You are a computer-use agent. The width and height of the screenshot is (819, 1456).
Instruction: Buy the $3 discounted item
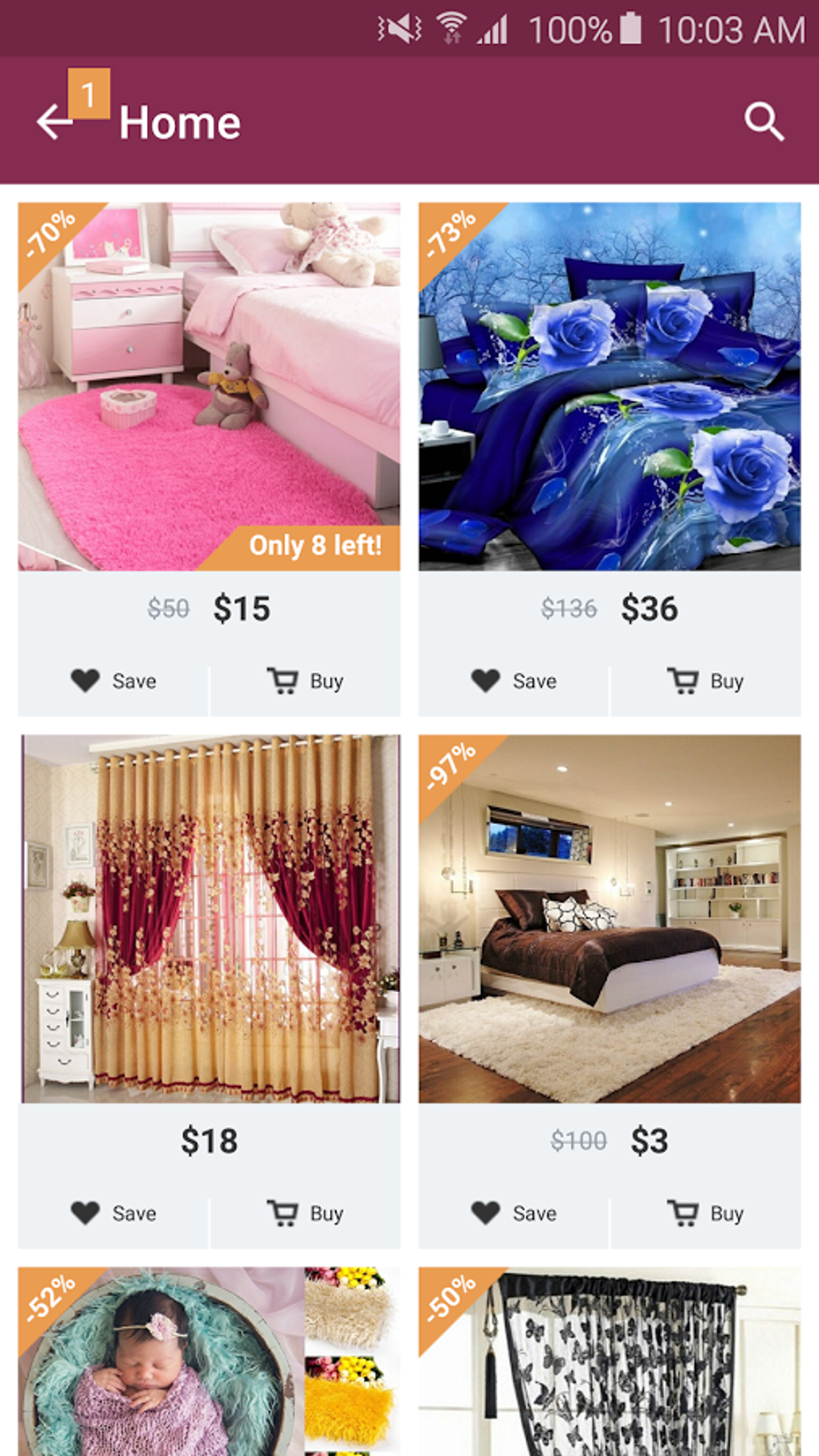click(705, 1213)
